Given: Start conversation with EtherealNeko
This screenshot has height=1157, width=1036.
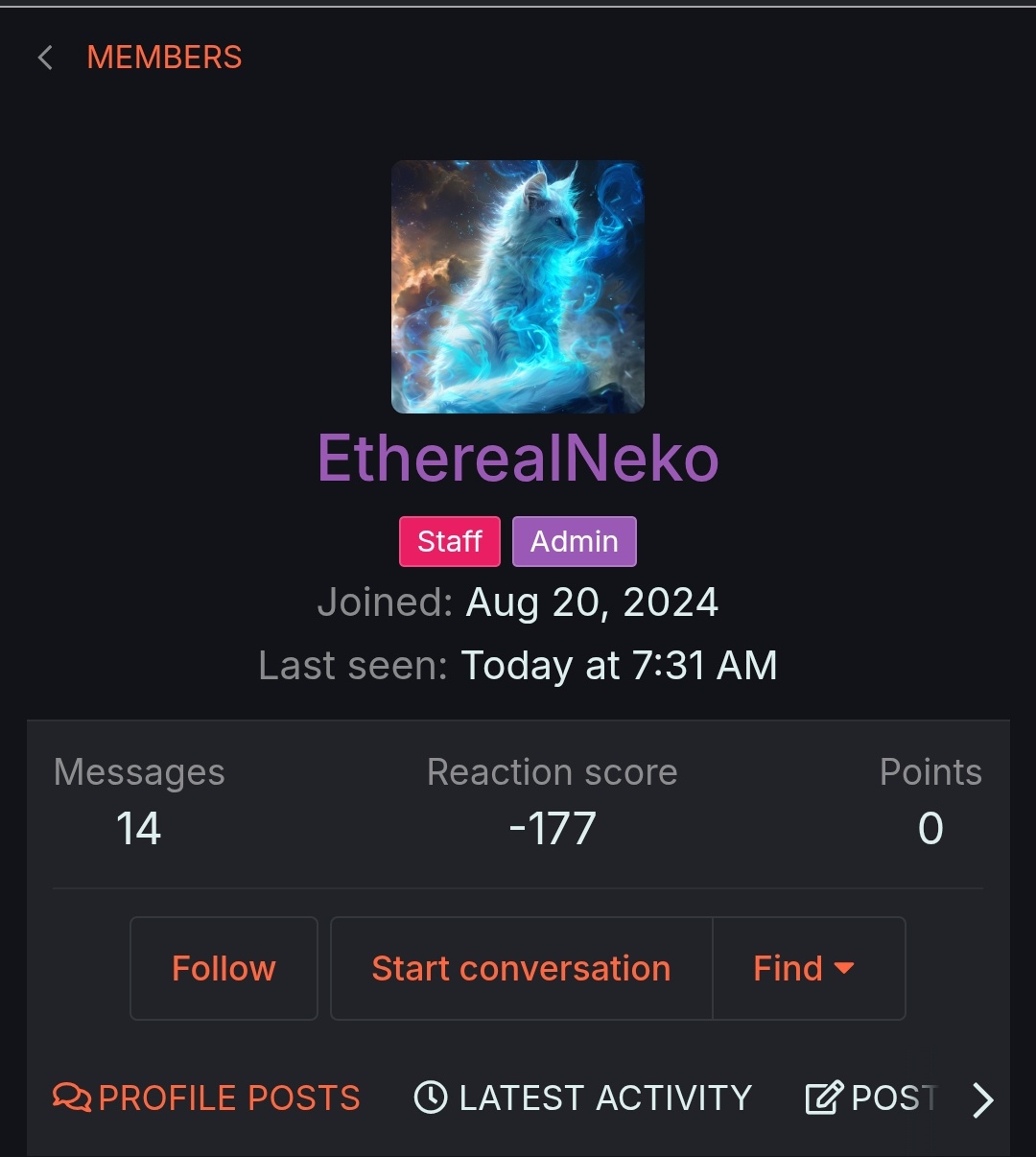Looking at the screenshot, I should 521,968.
